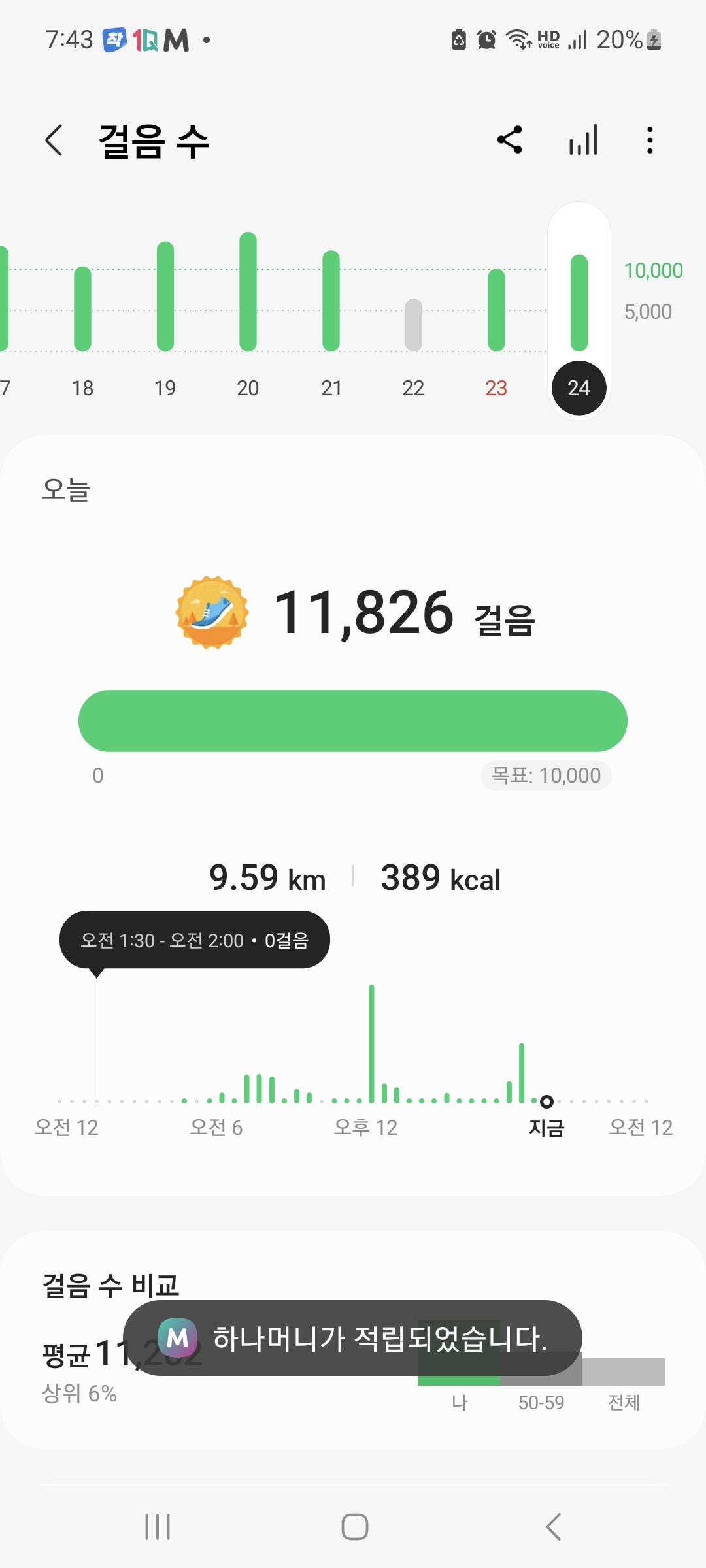Open the overflow menu
Image resolution: width=706 pixels, height=1568 pixels.
click(649, 140)
